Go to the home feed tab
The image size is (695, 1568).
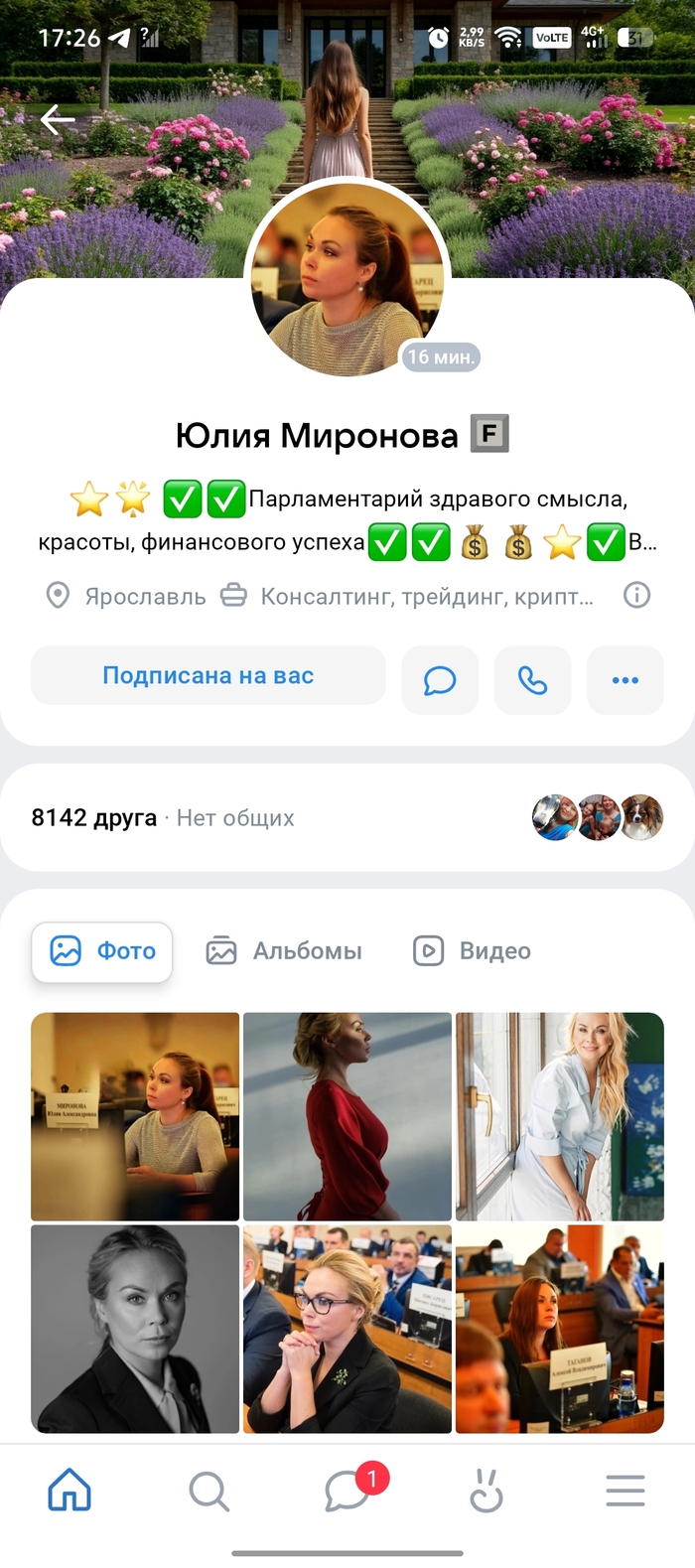pyautogui.click(x=69, y=1491)
